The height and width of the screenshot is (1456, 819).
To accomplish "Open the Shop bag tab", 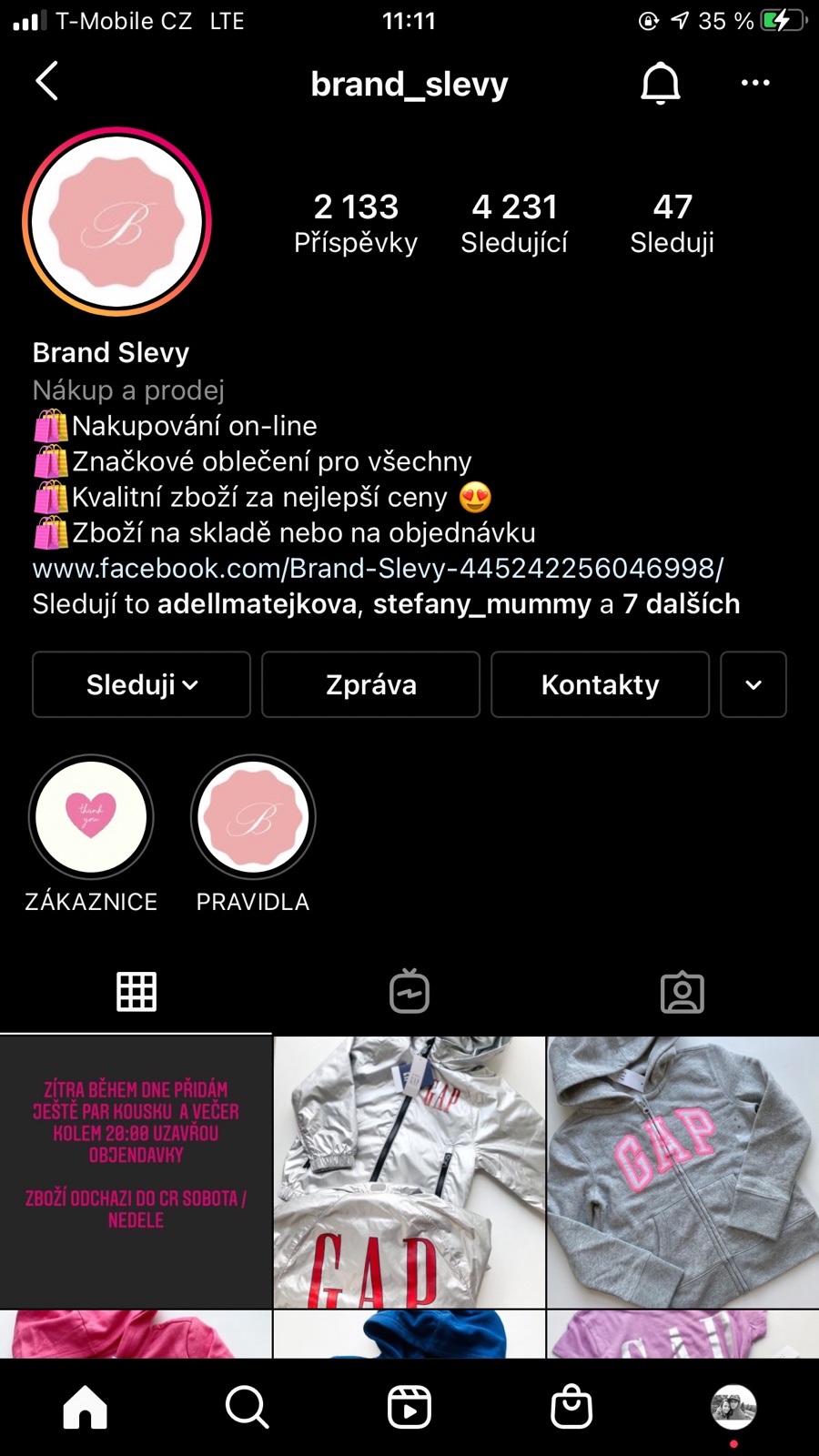I will click(x=571, y=1407).
